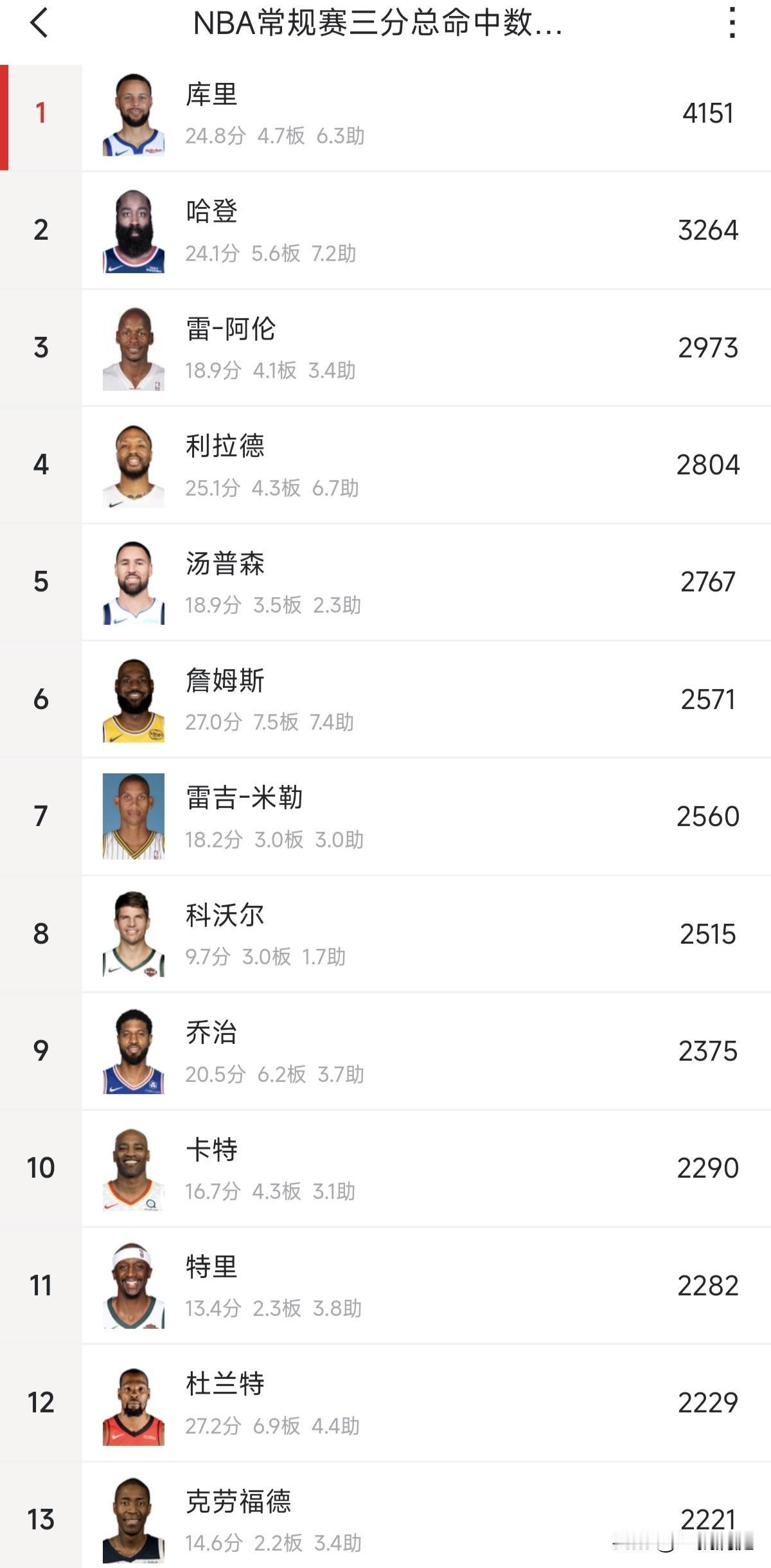This screenshot has width=771, height=1568.
Task: Select 汤普森's row at rank 5
Action: [x=385, y=582]
